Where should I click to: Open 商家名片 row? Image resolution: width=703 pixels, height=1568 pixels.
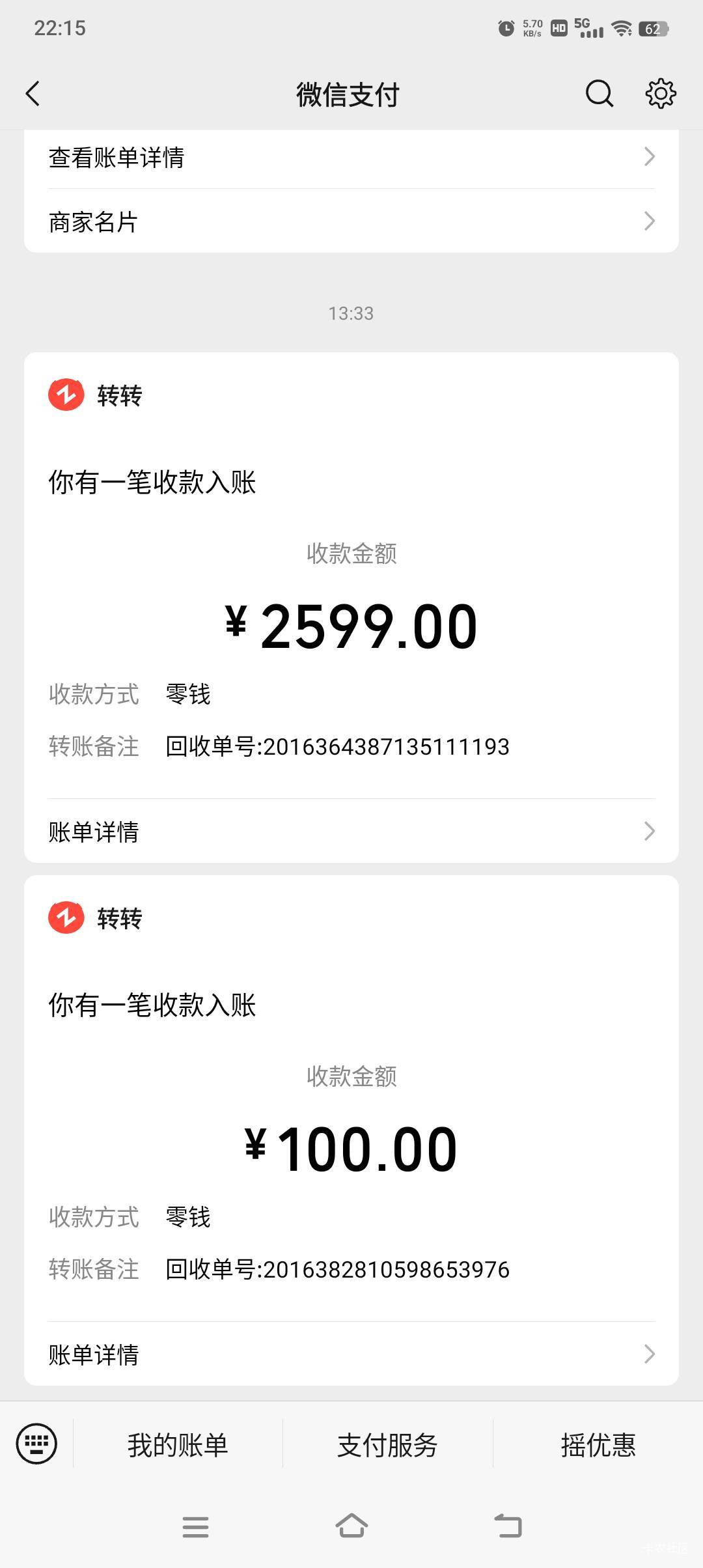351,221
